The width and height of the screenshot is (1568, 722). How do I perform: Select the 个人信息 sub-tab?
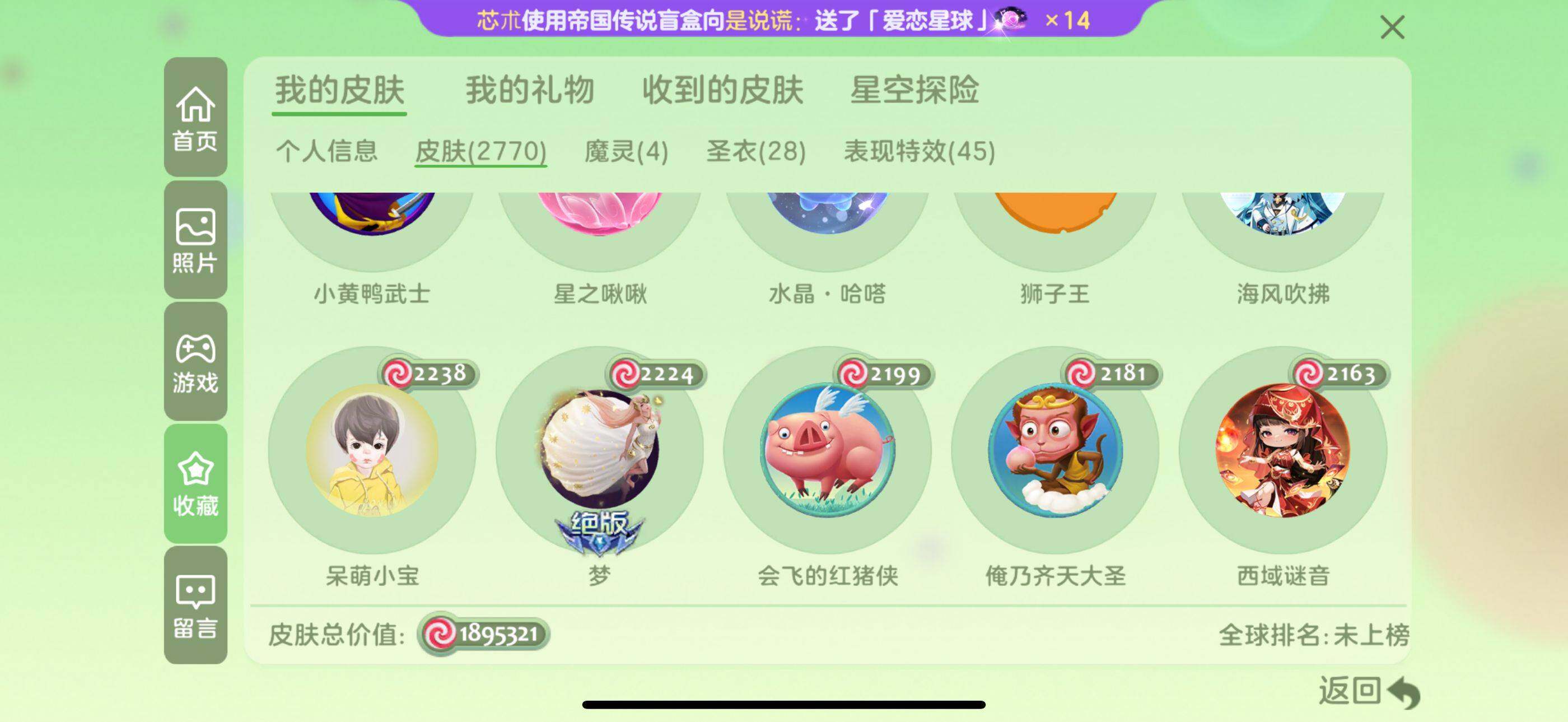coord(327,151)
